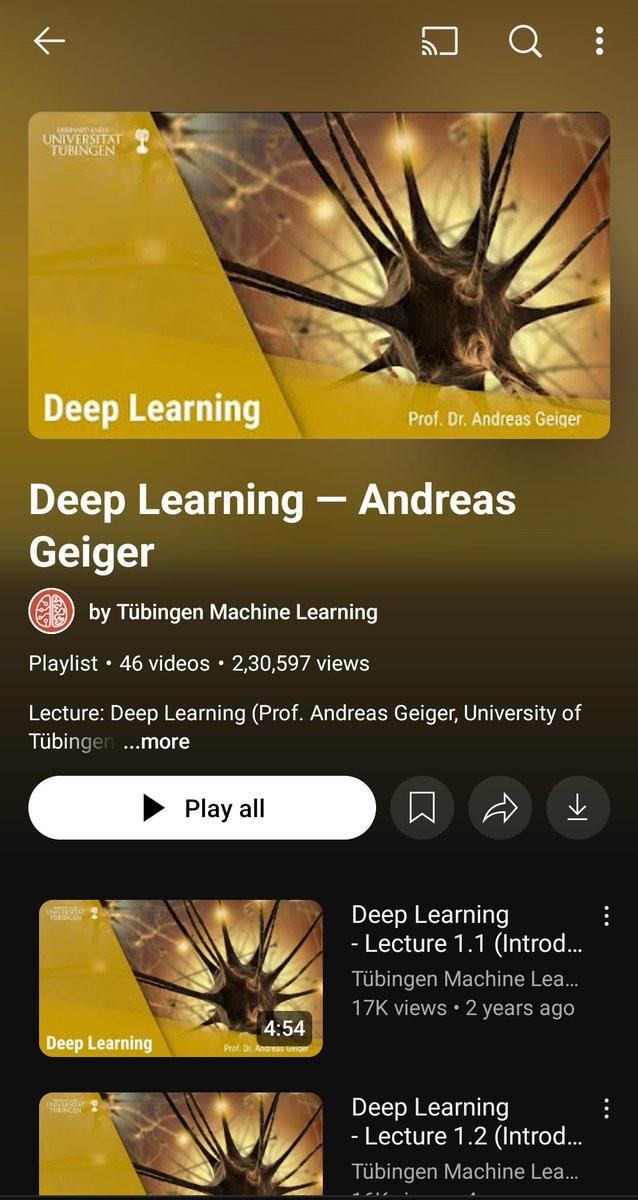Open options menu for Lecture 1.2
638x1200 pixels.
coord(605,1108)
